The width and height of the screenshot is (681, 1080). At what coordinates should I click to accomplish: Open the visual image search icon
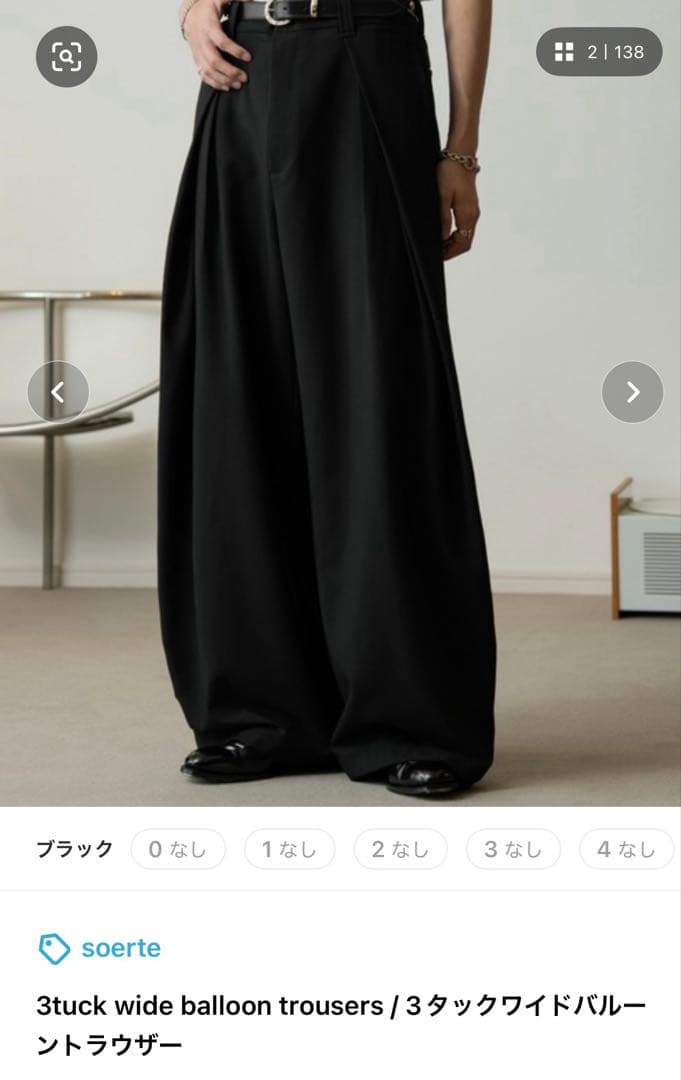[x=66, y=56]
